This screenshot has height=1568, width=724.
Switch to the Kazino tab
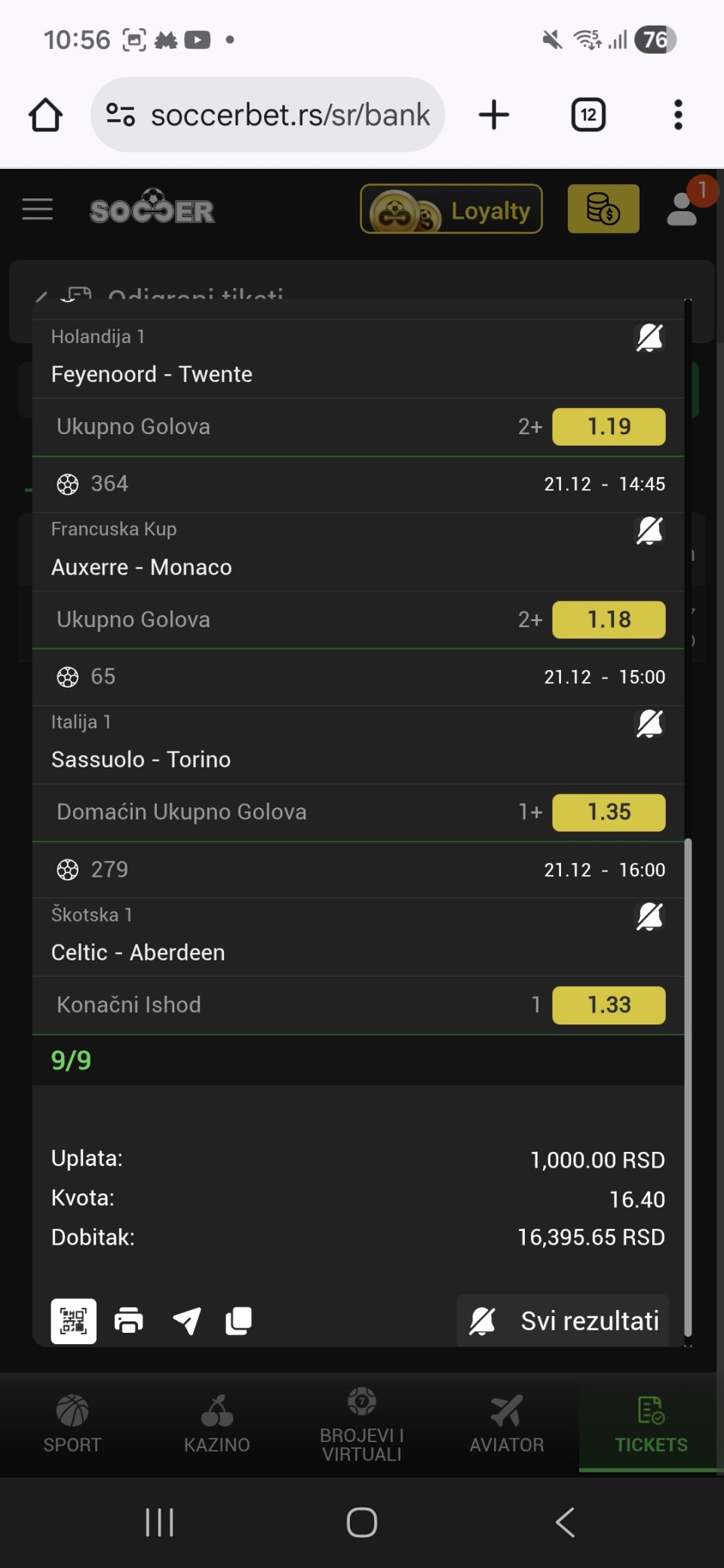pos(217,1423)
